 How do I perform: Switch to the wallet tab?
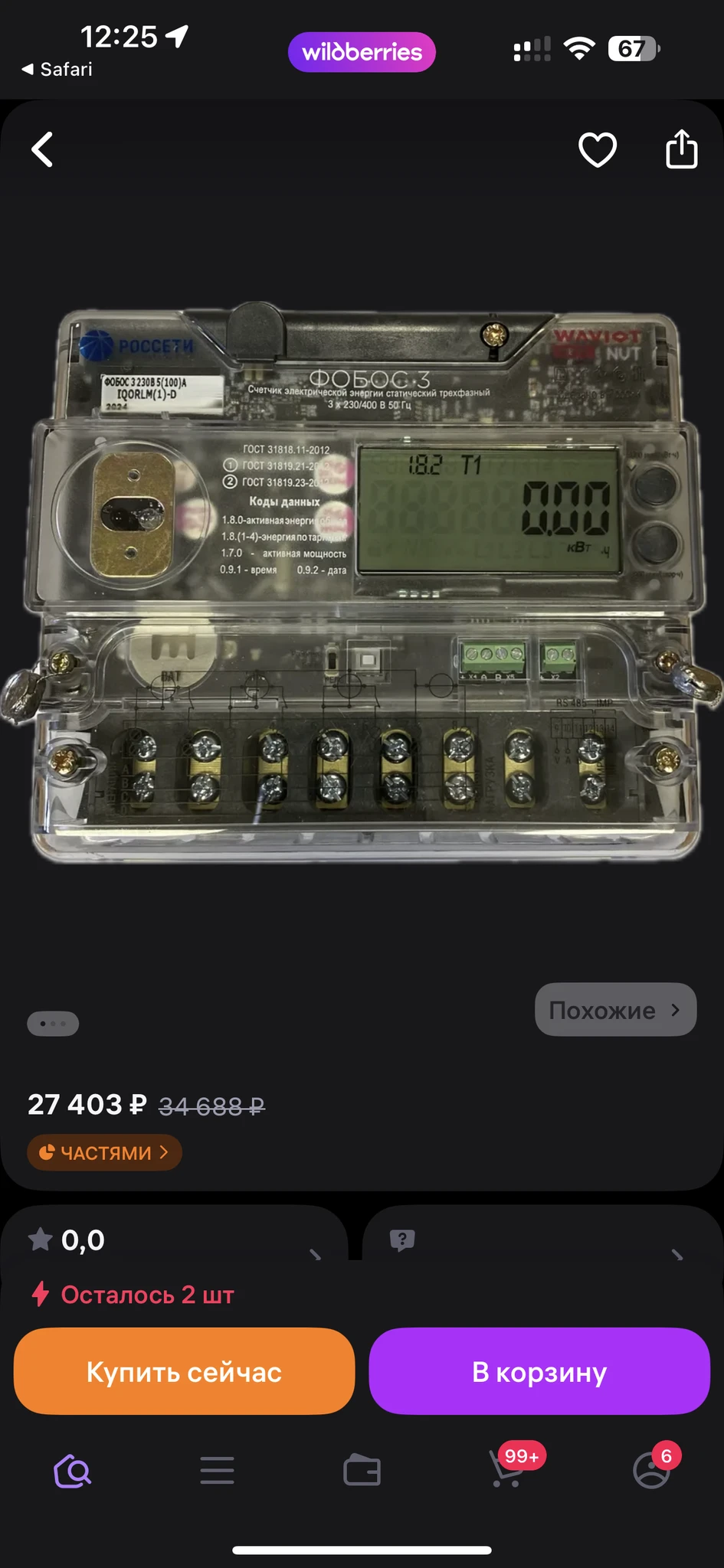click(x=362, y=1471)
